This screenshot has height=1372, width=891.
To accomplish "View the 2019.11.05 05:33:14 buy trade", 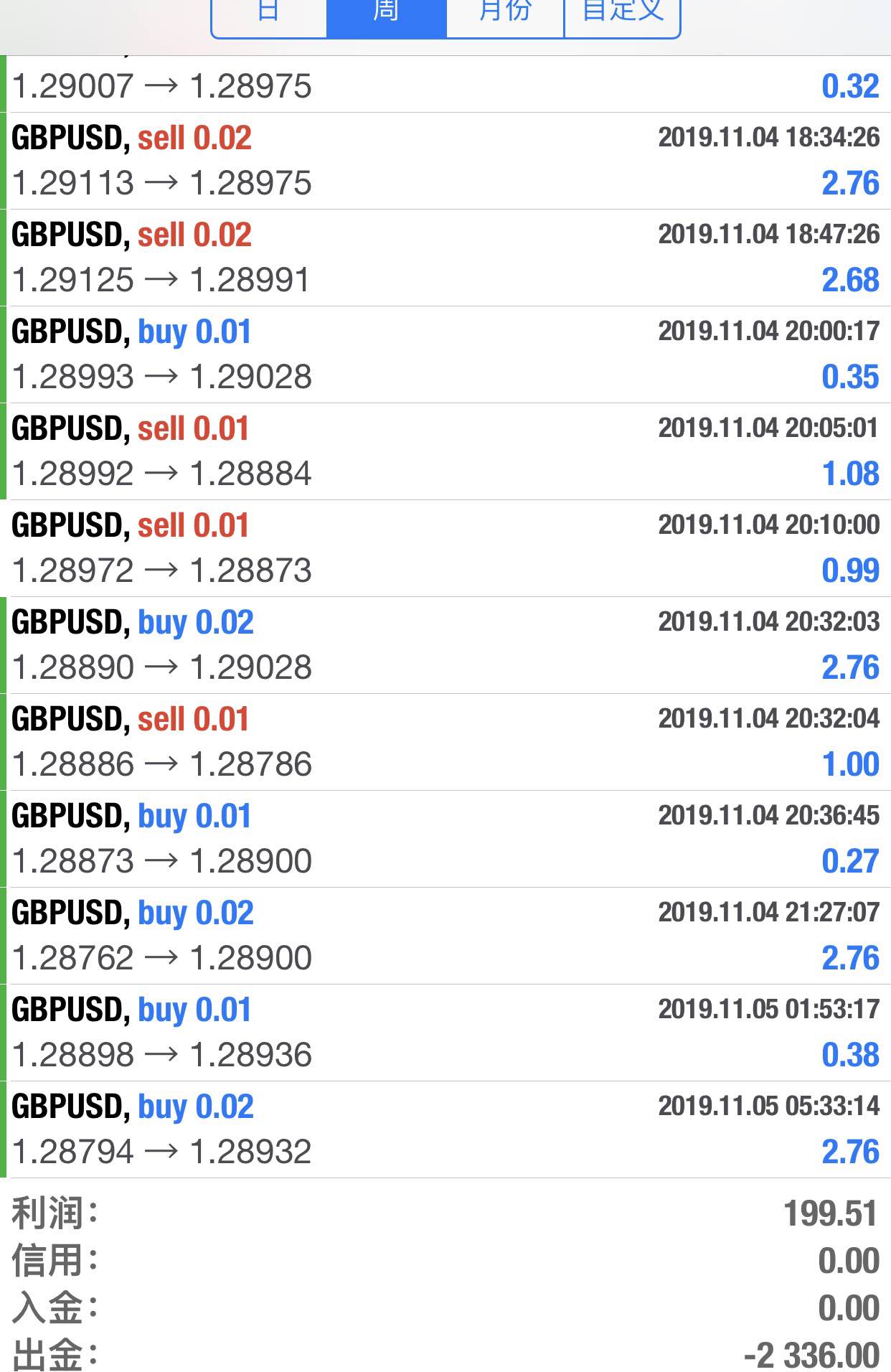I will coord(445,1129).
